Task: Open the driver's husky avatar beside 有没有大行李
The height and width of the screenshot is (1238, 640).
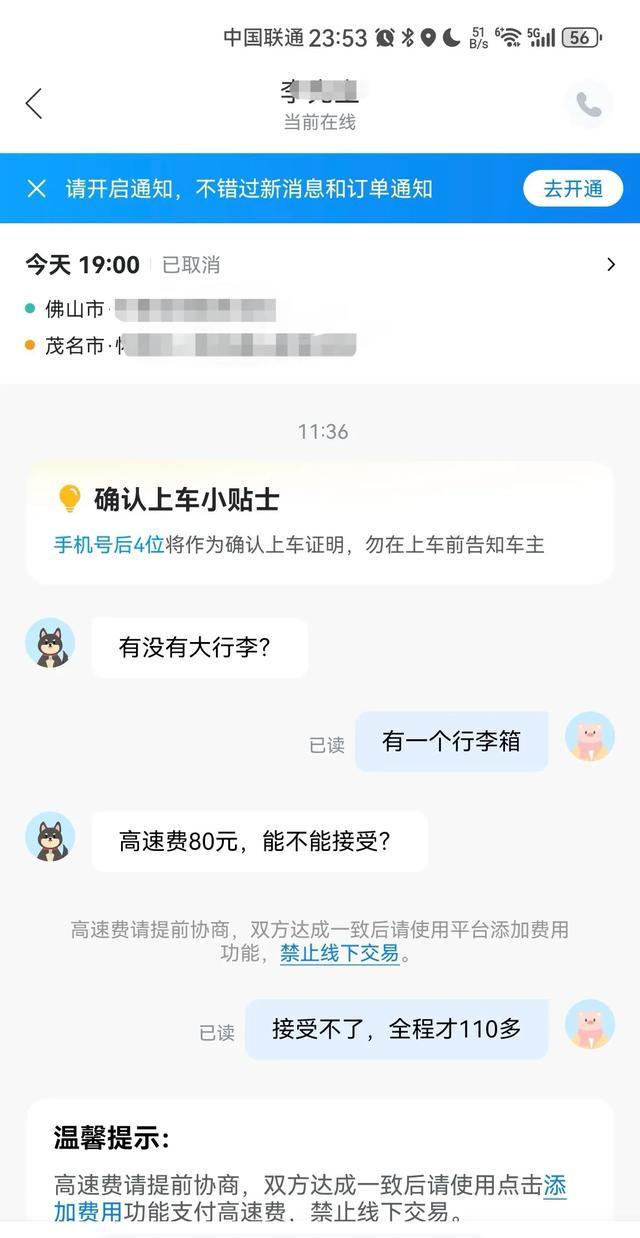Action: (x=50, y=643)
